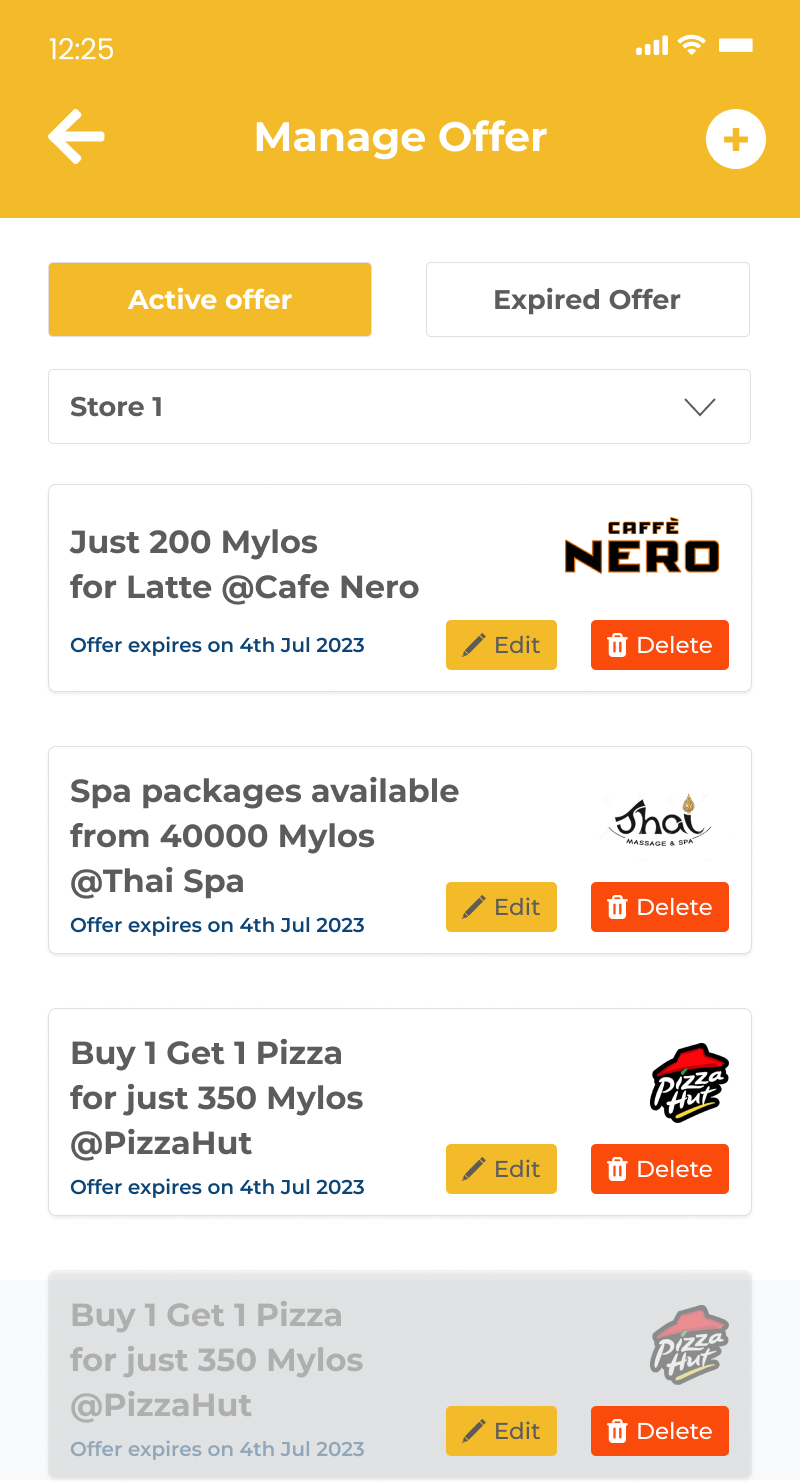Screen dimensions: 800x1484
Task: Go back using the arrow icon
Action: point(76,137)
